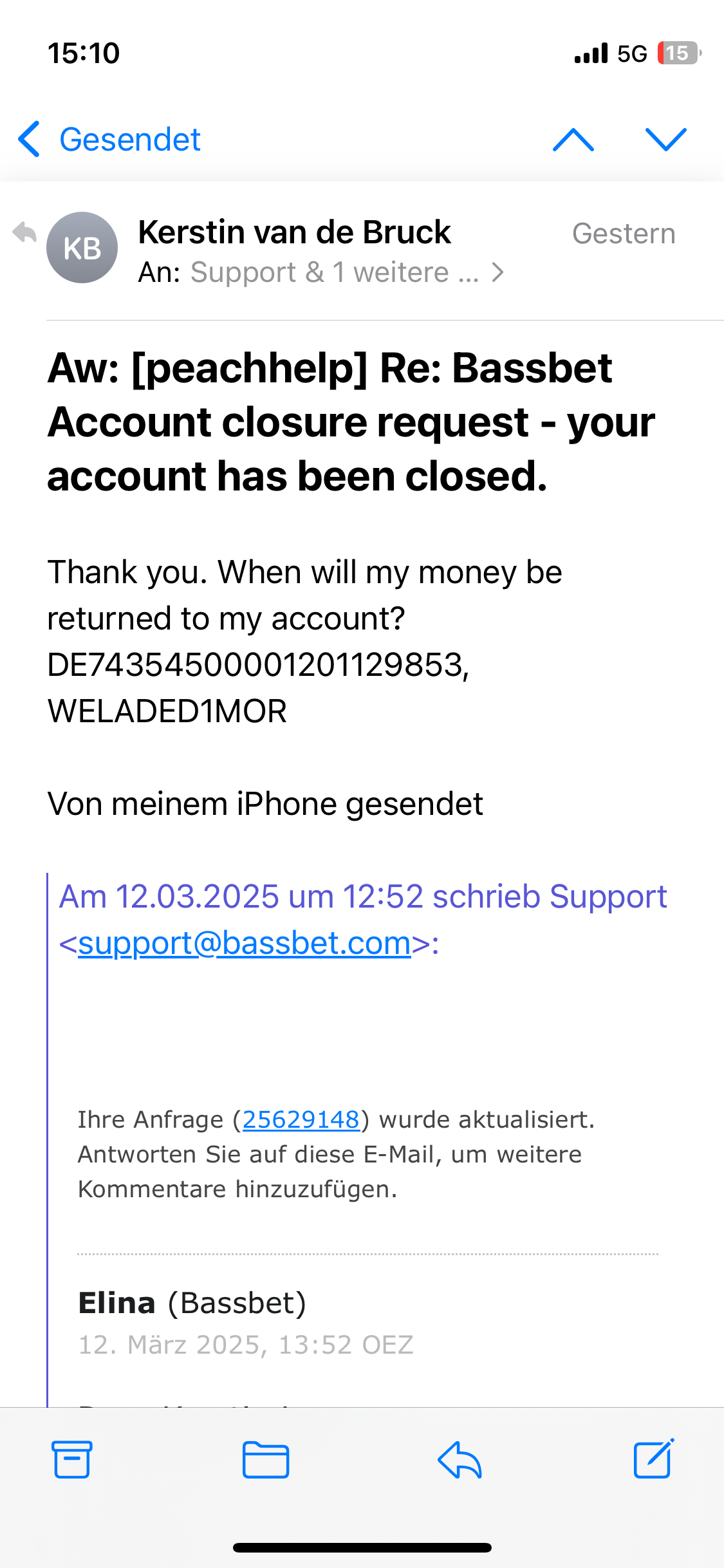Open the KB sender avatar
The width and height of the screenshot is (724, 1568).
point(82,248)
